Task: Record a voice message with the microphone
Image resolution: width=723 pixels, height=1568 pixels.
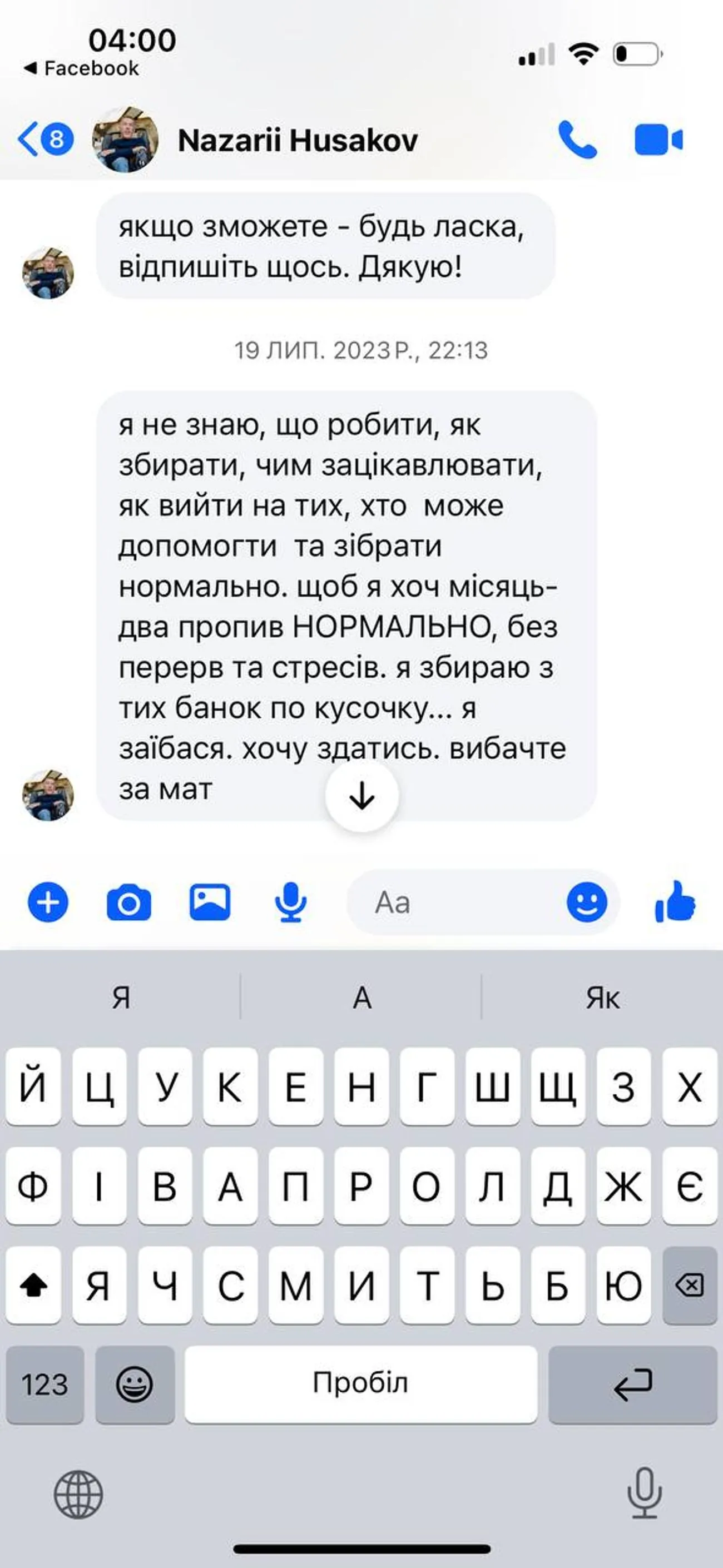Action: click(x=290, y=902)
